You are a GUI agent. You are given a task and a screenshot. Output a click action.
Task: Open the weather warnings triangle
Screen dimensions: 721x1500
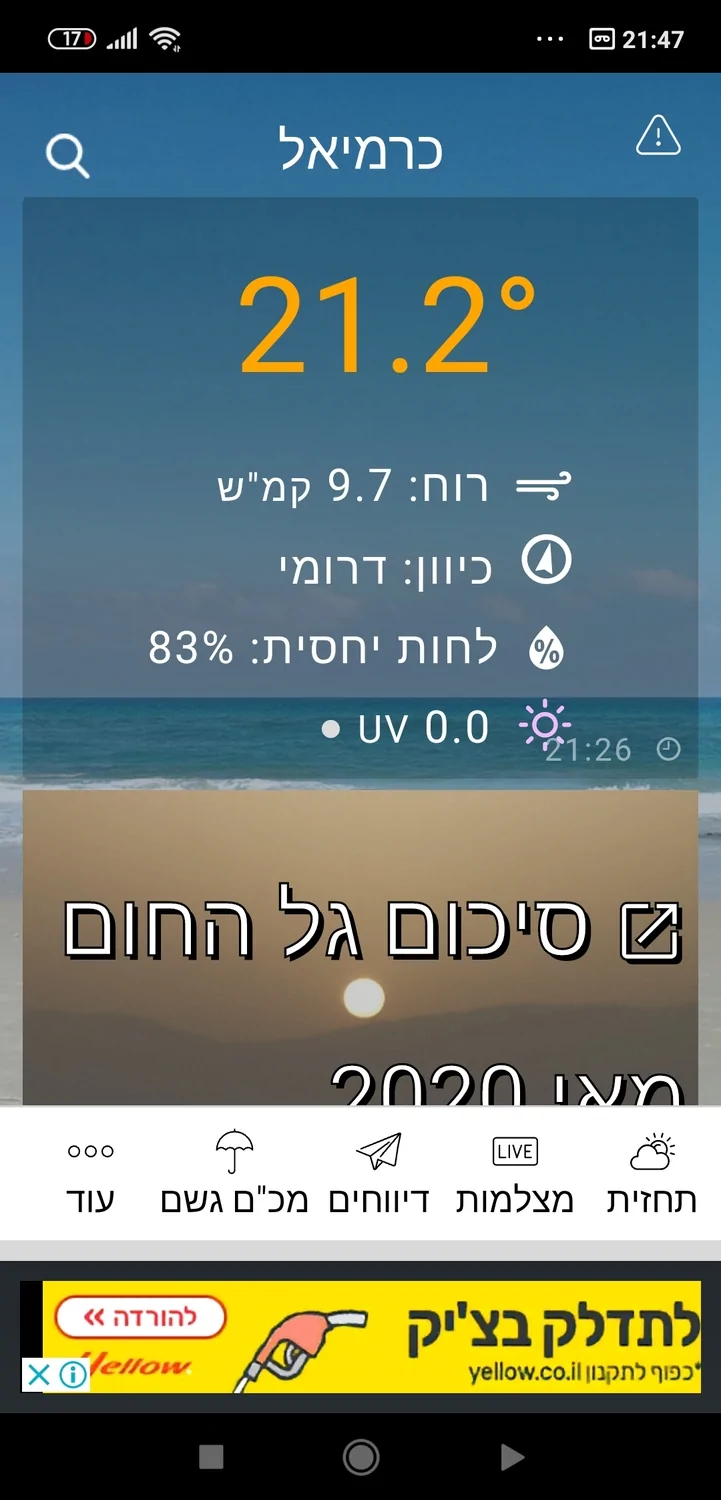658,136
